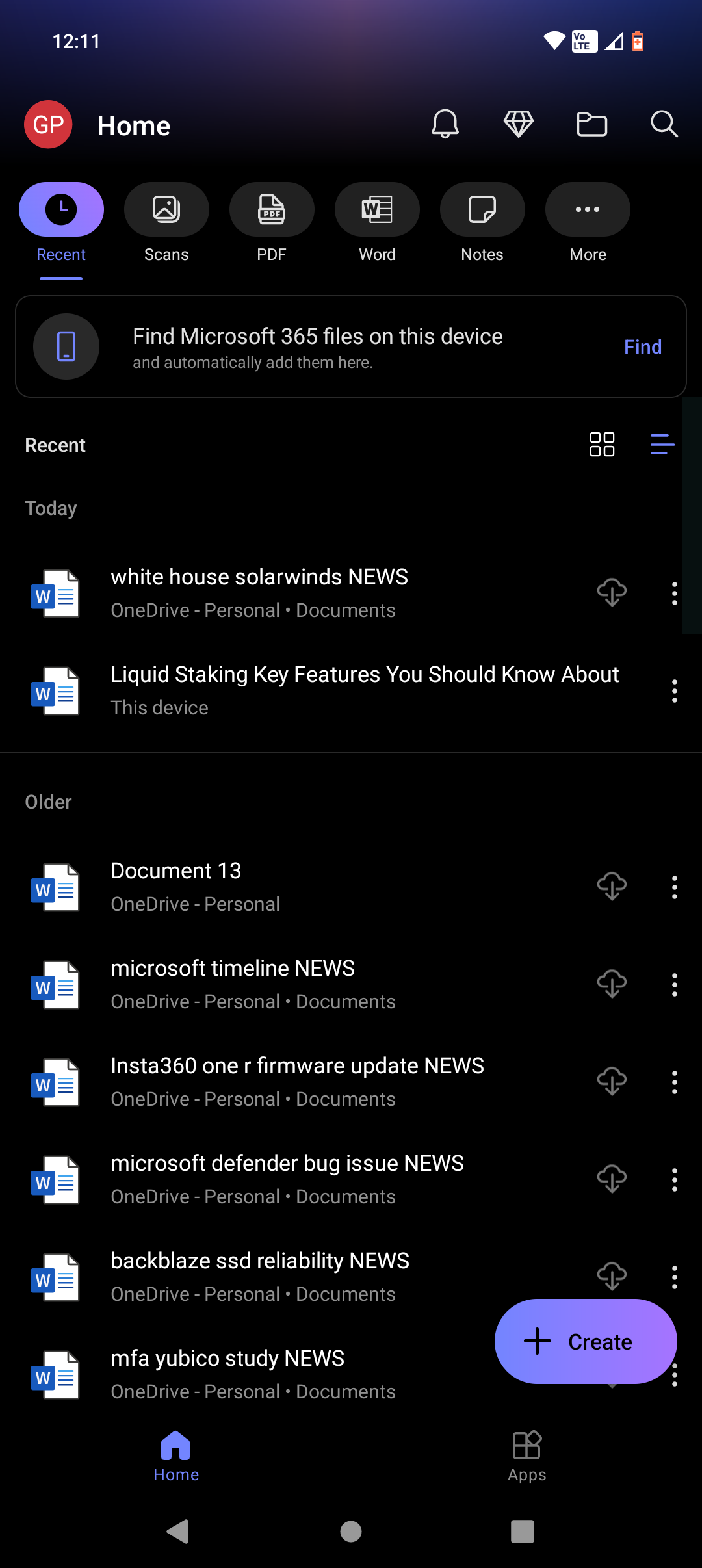
Task: Switch to the Recent tab
Action: [x=60, y=209]
